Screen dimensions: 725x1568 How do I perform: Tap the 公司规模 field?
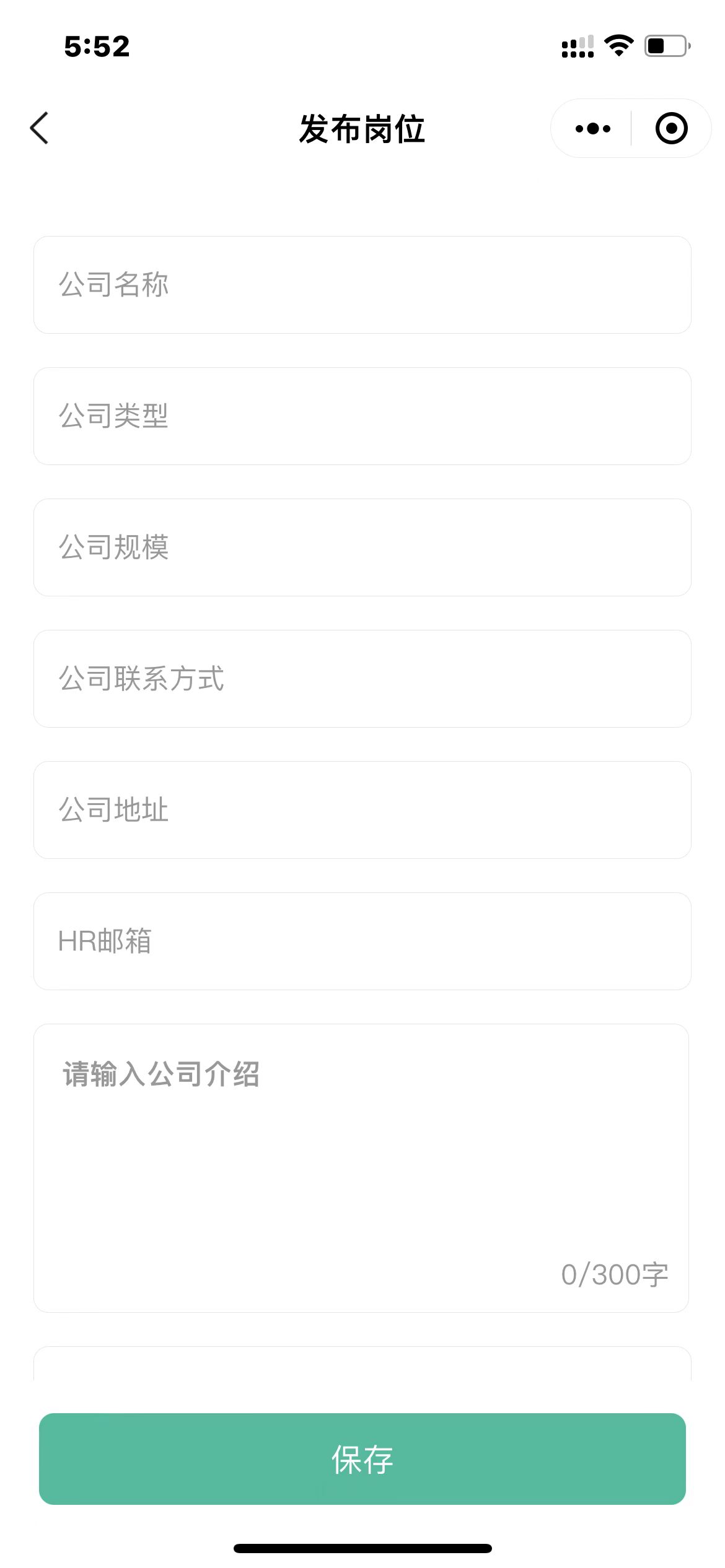coord(362,547)
